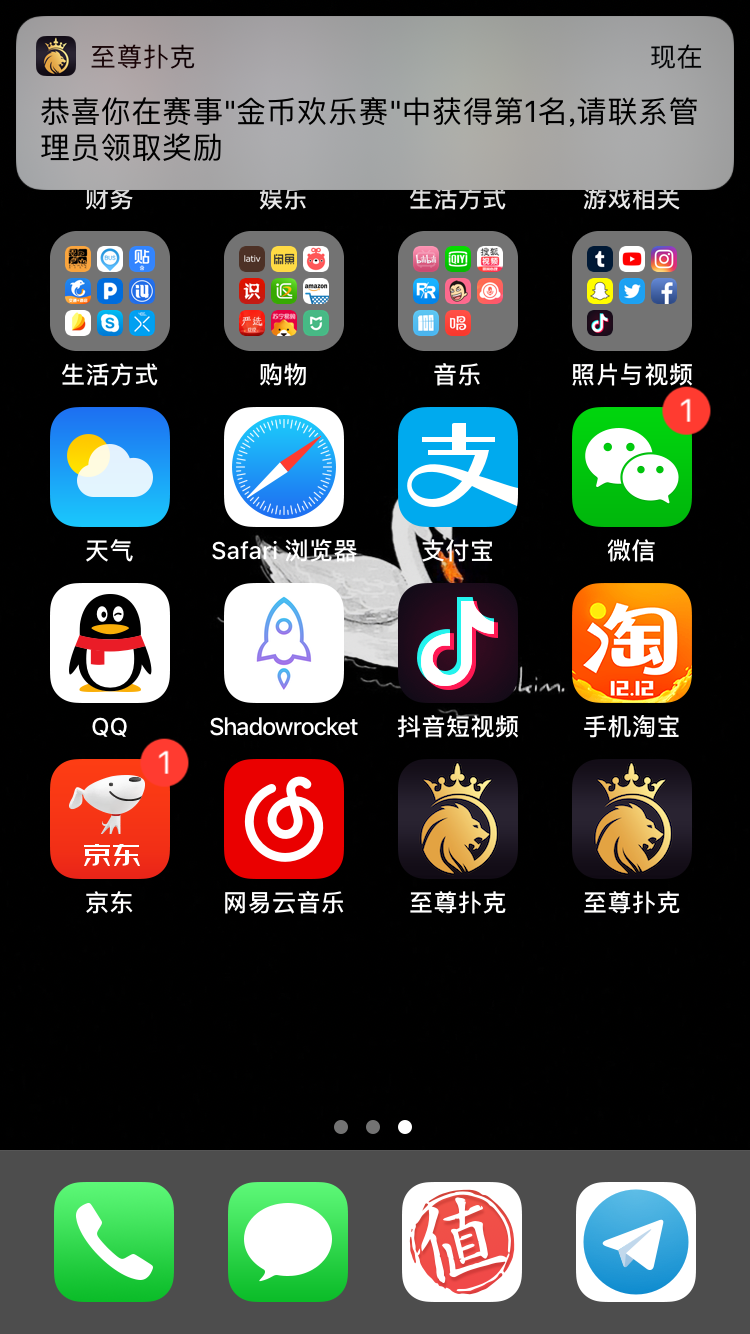Open Safari 浏览器

point(284,467)
